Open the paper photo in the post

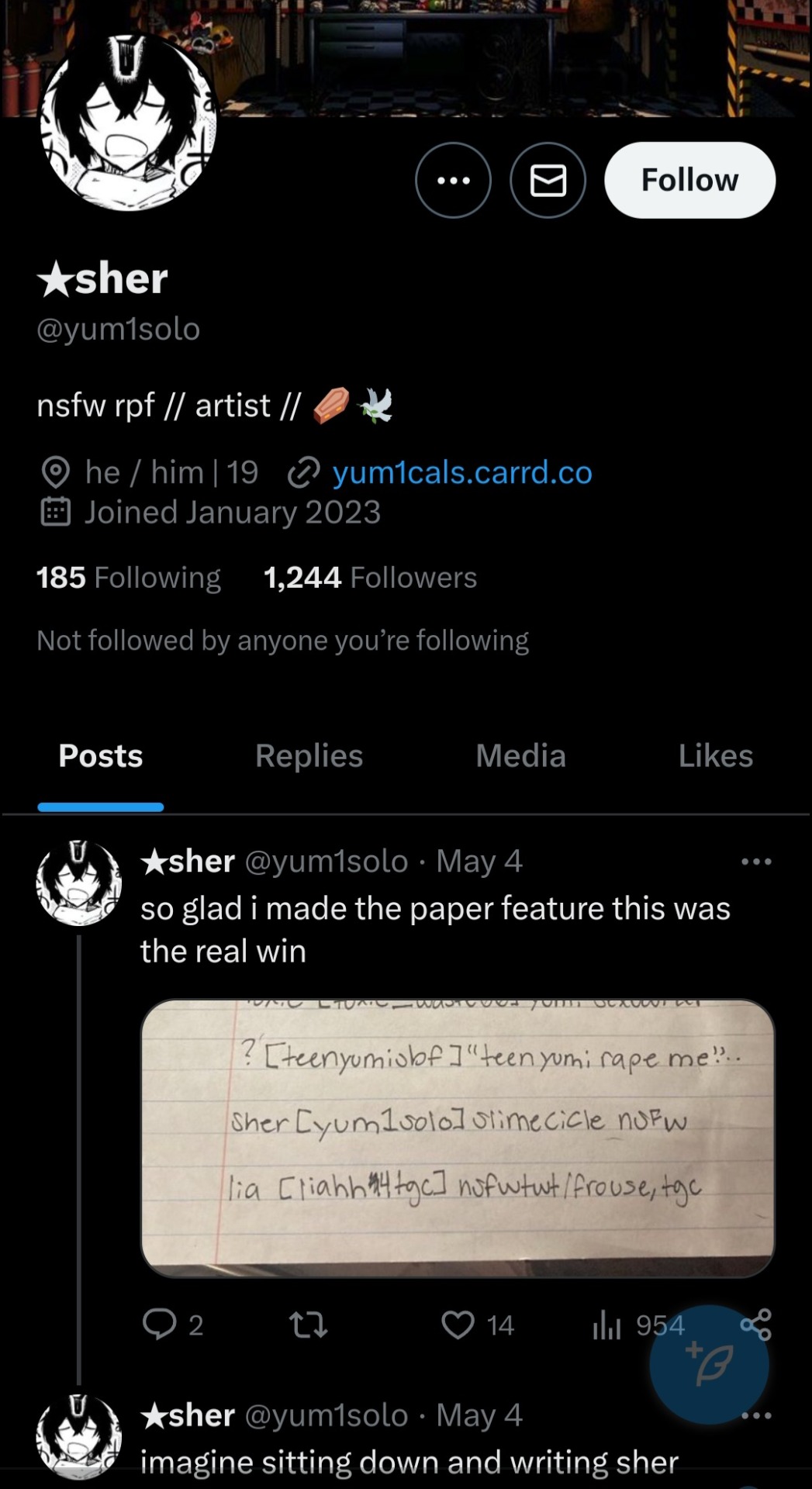click(458, 1138)
